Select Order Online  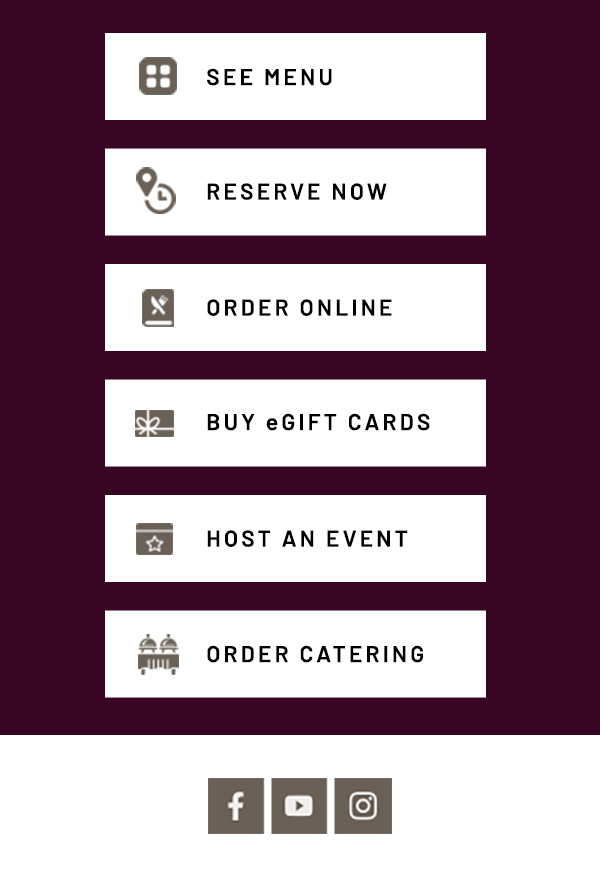pyautogui.click(x=295, y=308)
